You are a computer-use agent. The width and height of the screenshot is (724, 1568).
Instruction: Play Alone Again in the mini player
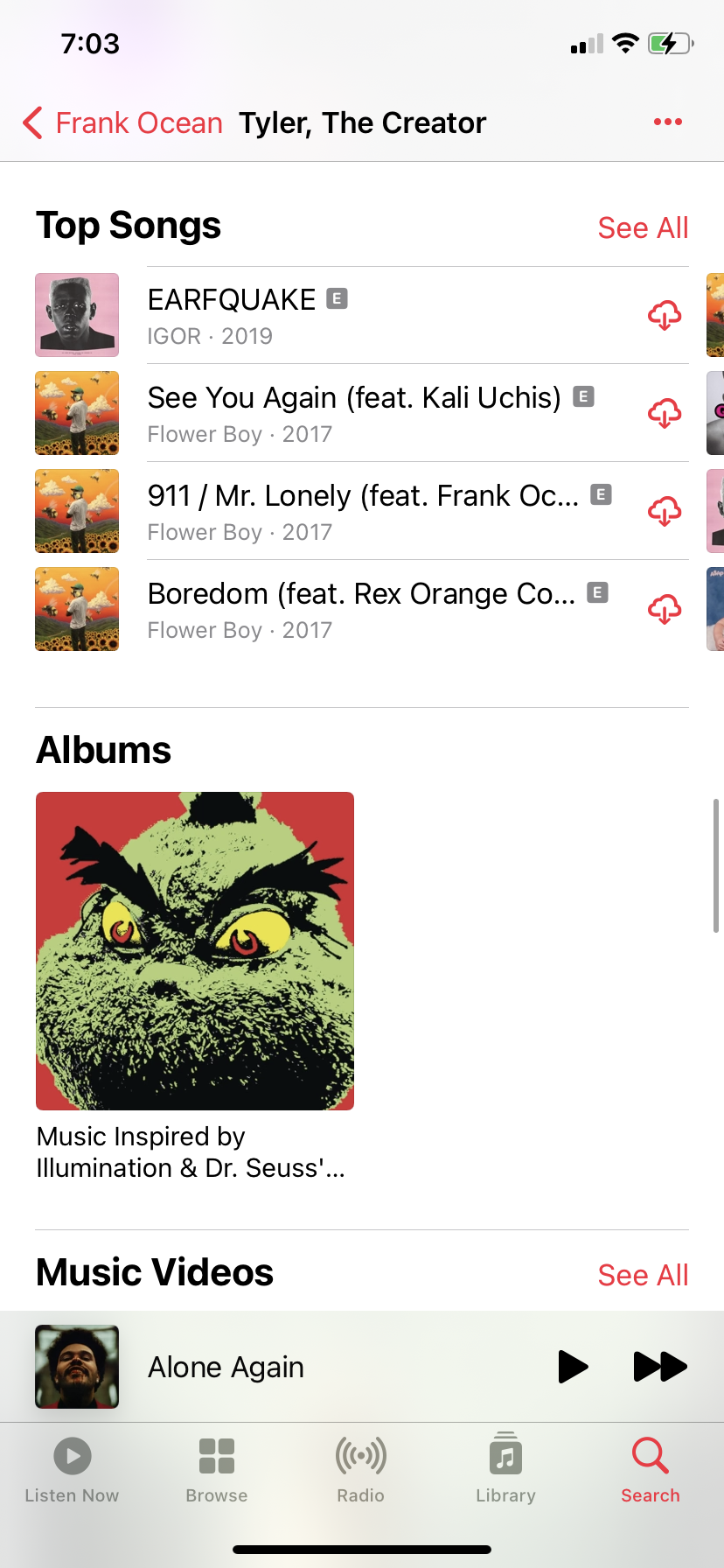573,1367
